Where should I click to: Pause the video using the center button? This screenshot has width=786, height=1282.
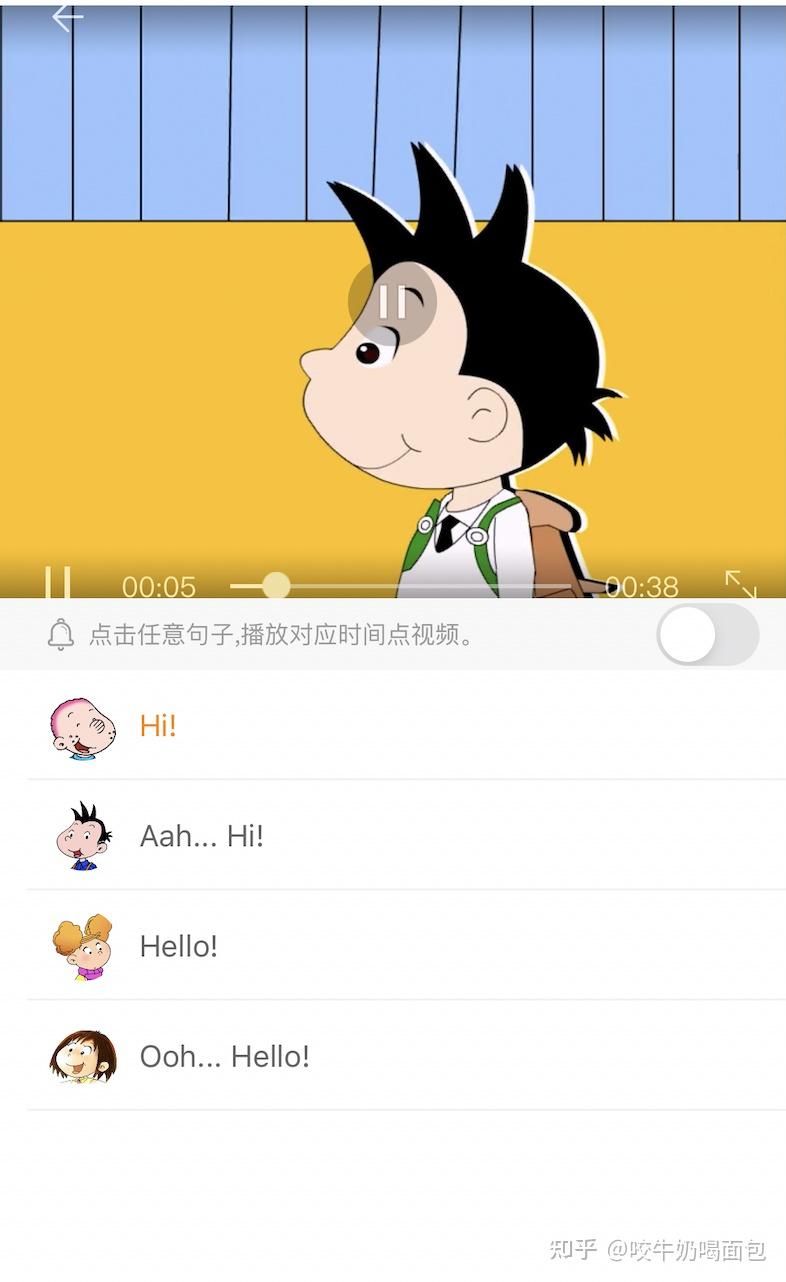tap(392, 302)
